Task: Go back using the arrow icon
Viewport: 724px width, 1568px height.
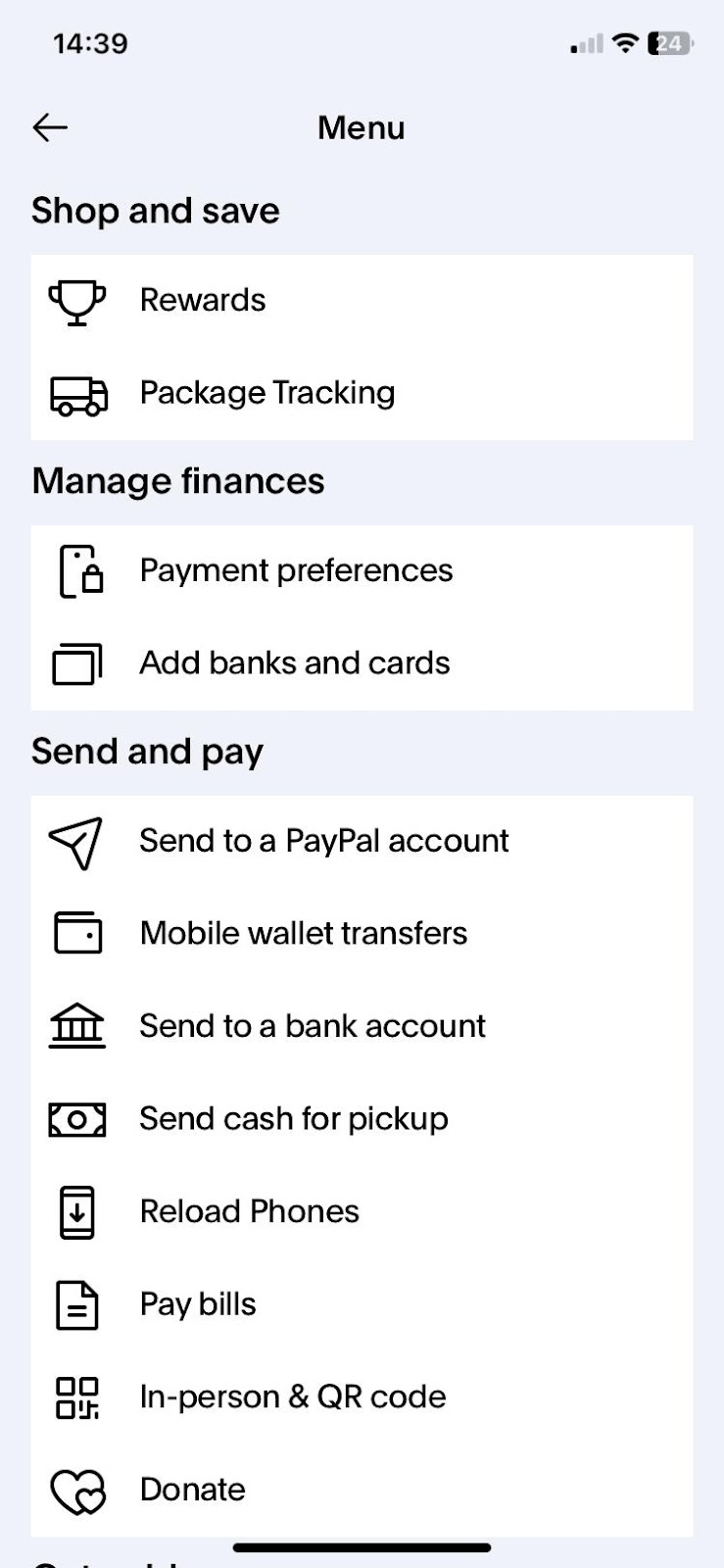Action: coord(50,127)
